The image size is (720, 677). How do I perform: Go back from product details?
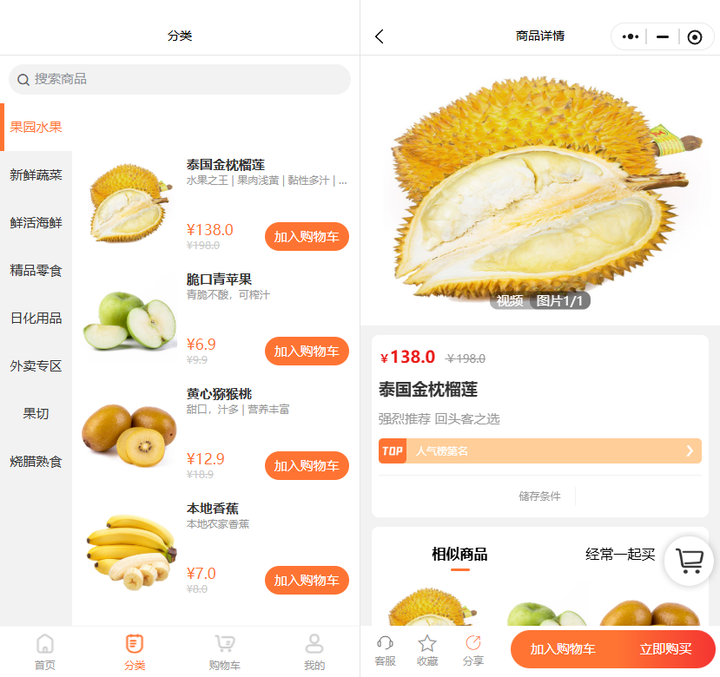pos(379,37)
